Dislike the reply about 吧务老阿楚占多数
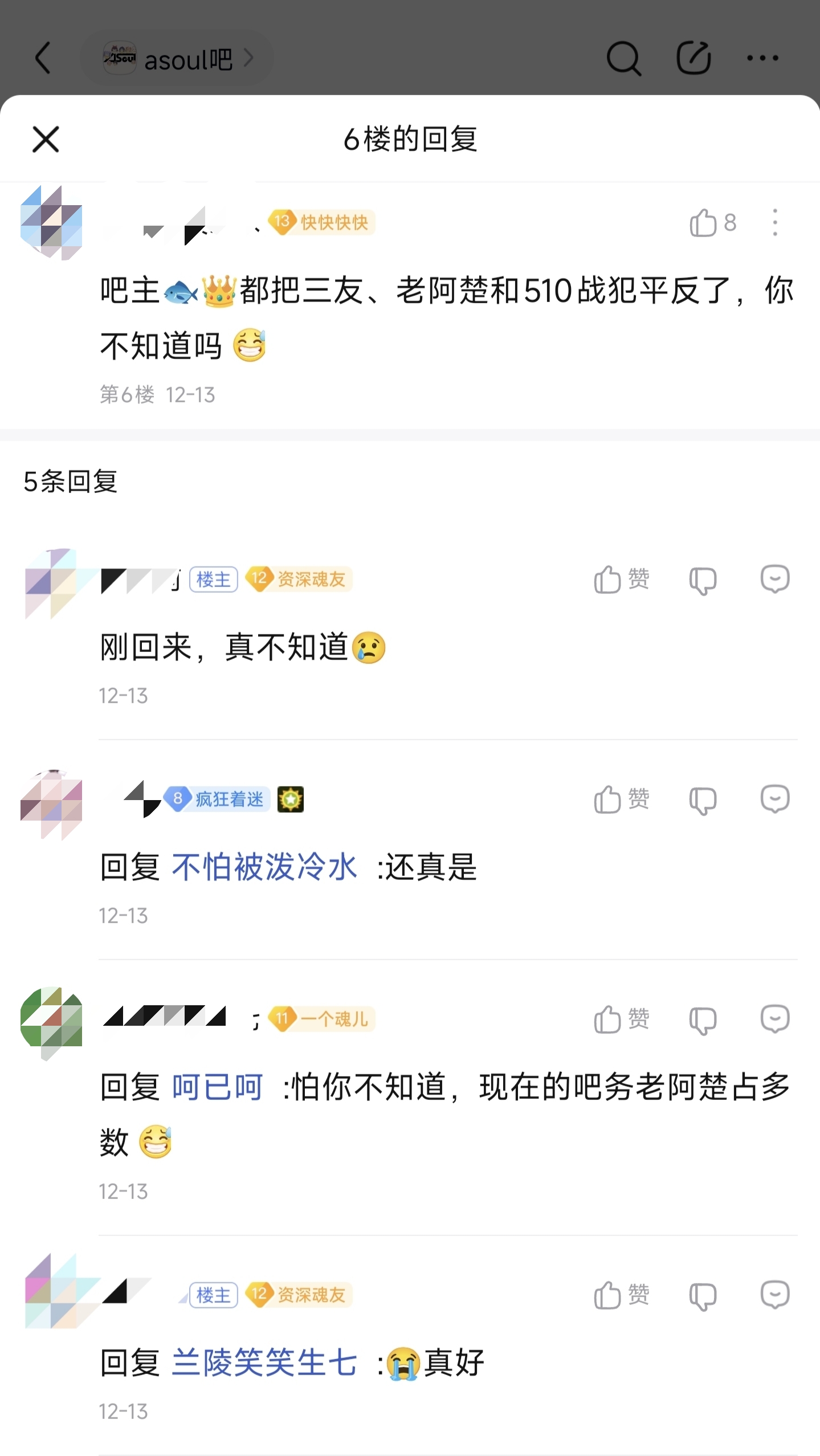Screen dimensions: 820x1456 click(x=703, y=1020)
